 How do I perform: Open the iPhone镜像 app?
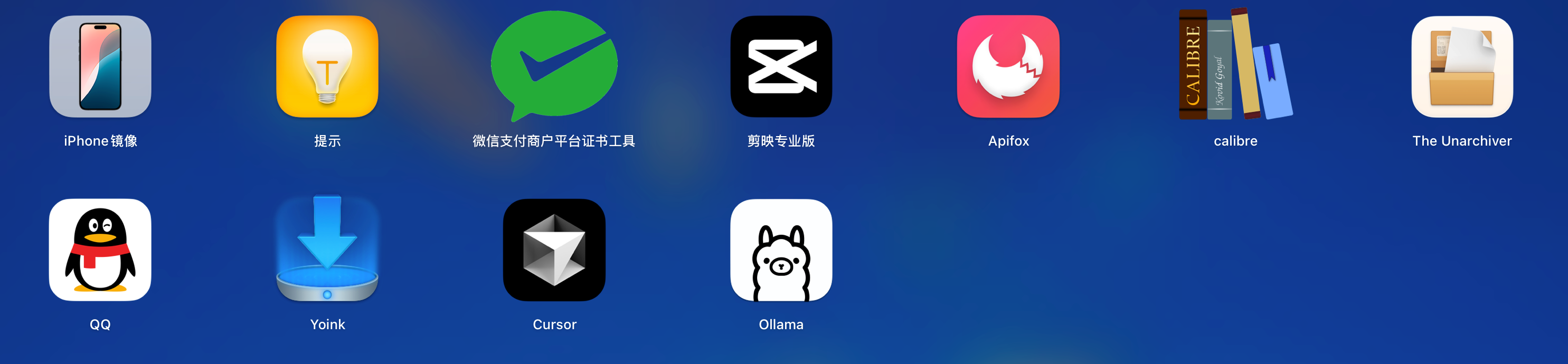(100, 67)
